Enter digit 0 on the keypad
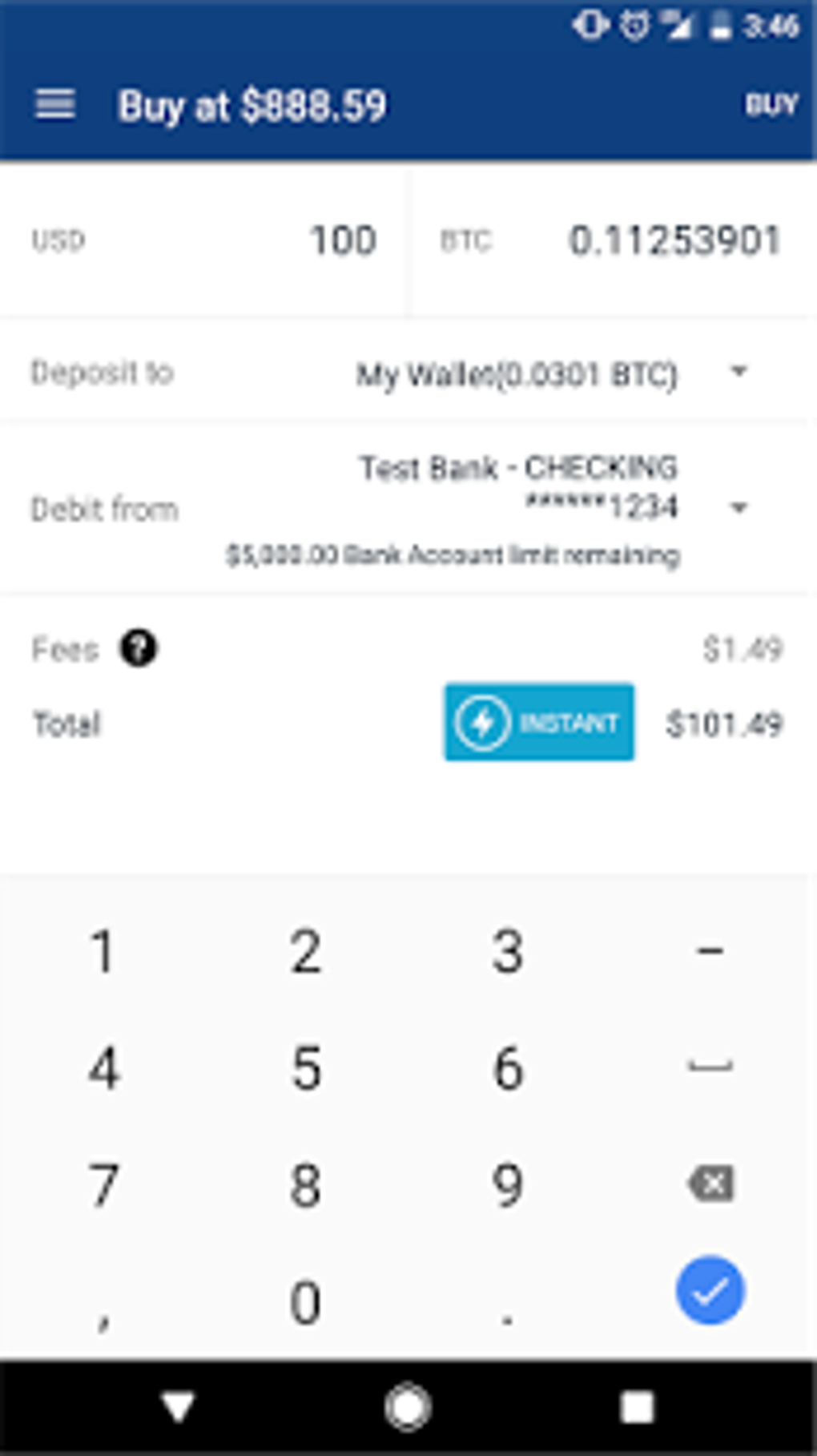Viewport: 817px width, 1456px height. click(x=306, y=1302)
